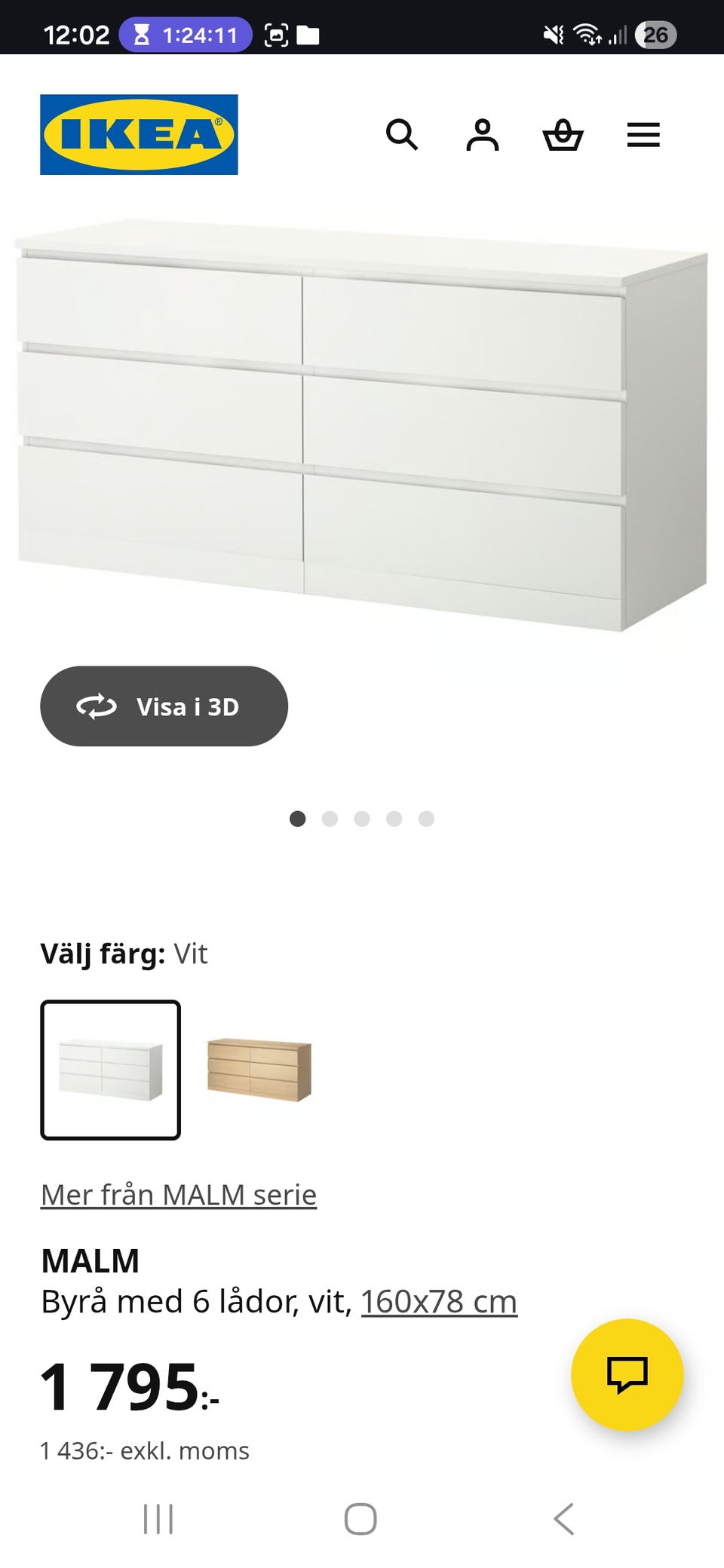
Task: Open the chat support bubble
Action: (x=628, y=1376)
